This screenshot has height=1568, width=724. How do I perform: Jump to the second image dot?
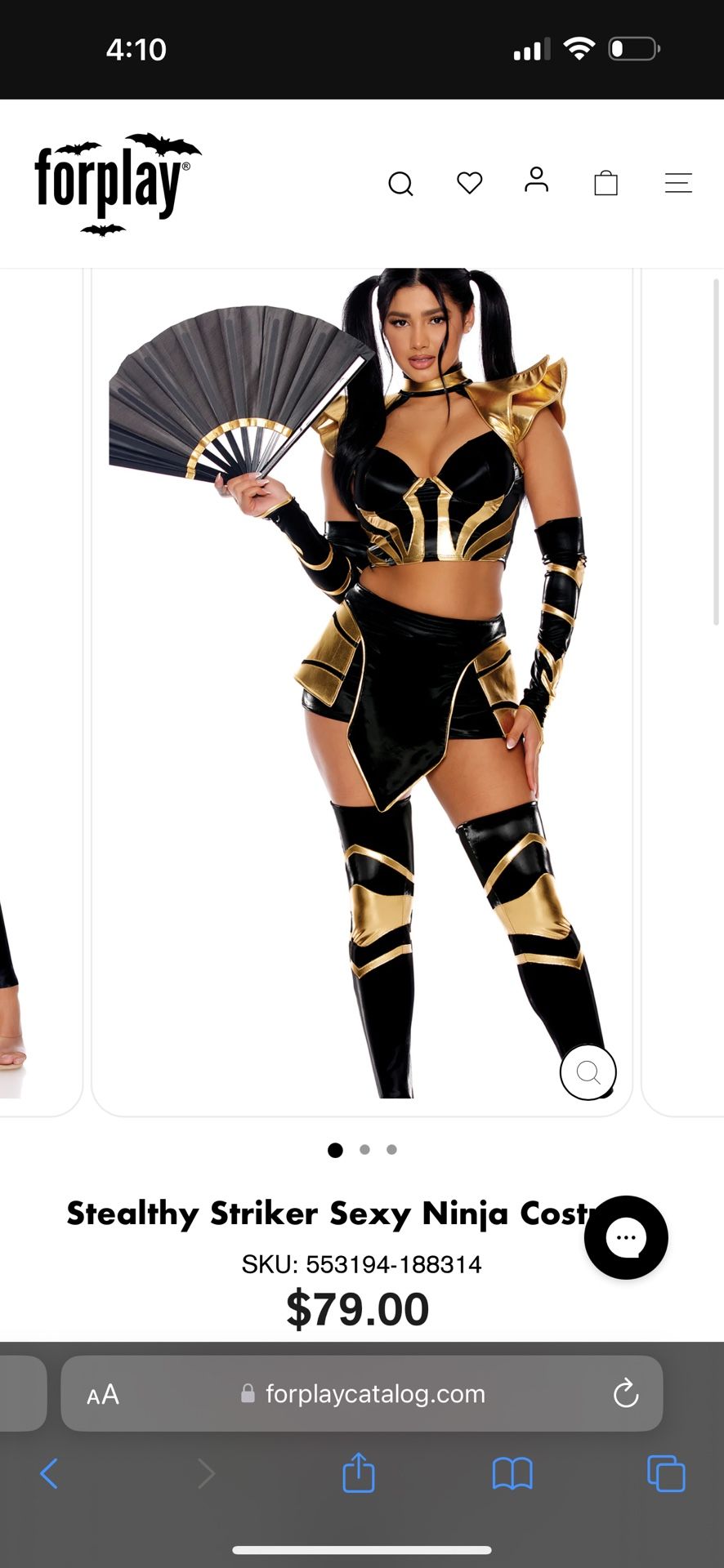(364, 1150)
